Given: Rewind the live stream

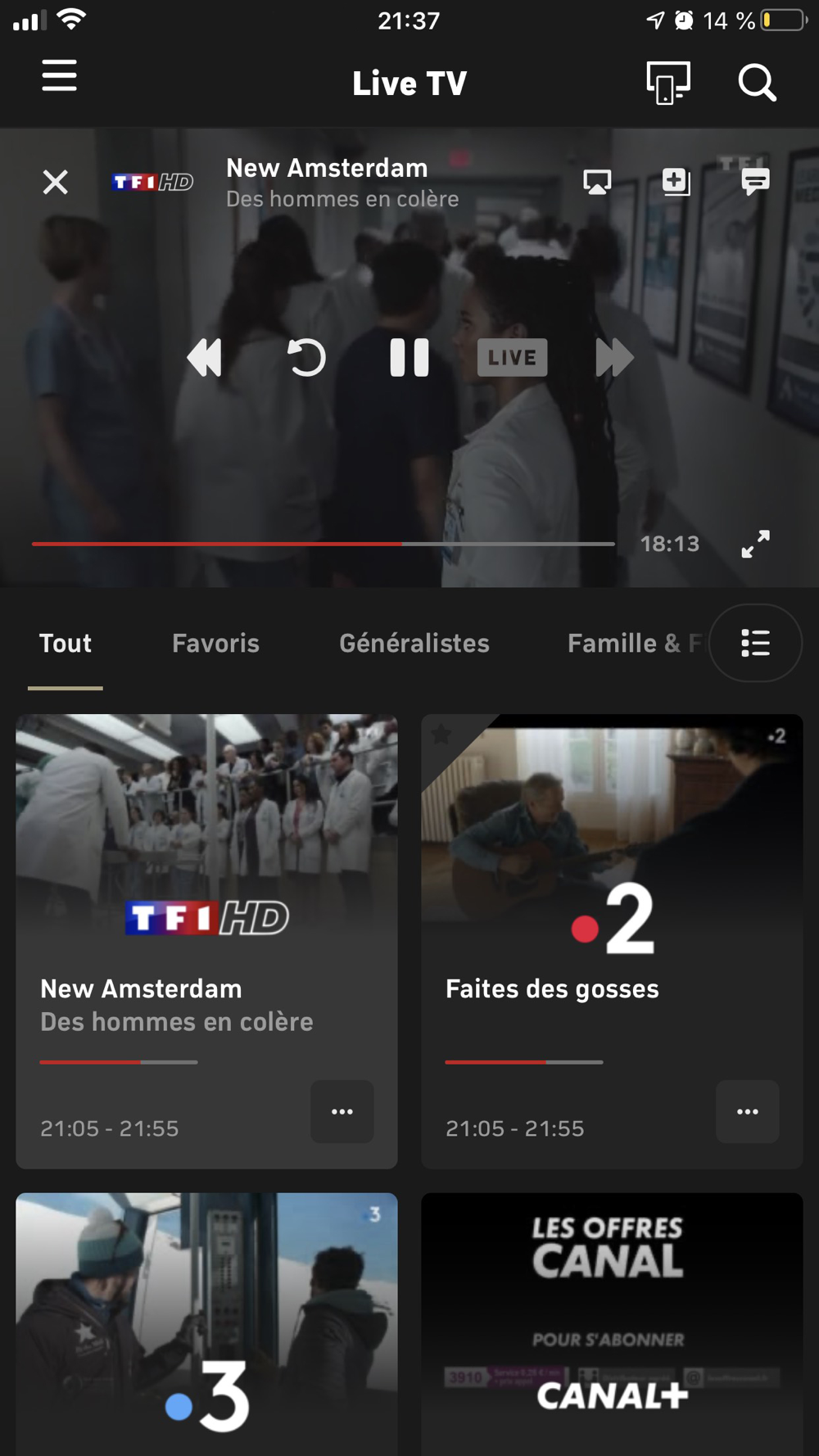Looking at the screenshot, I should click(205, 358).
